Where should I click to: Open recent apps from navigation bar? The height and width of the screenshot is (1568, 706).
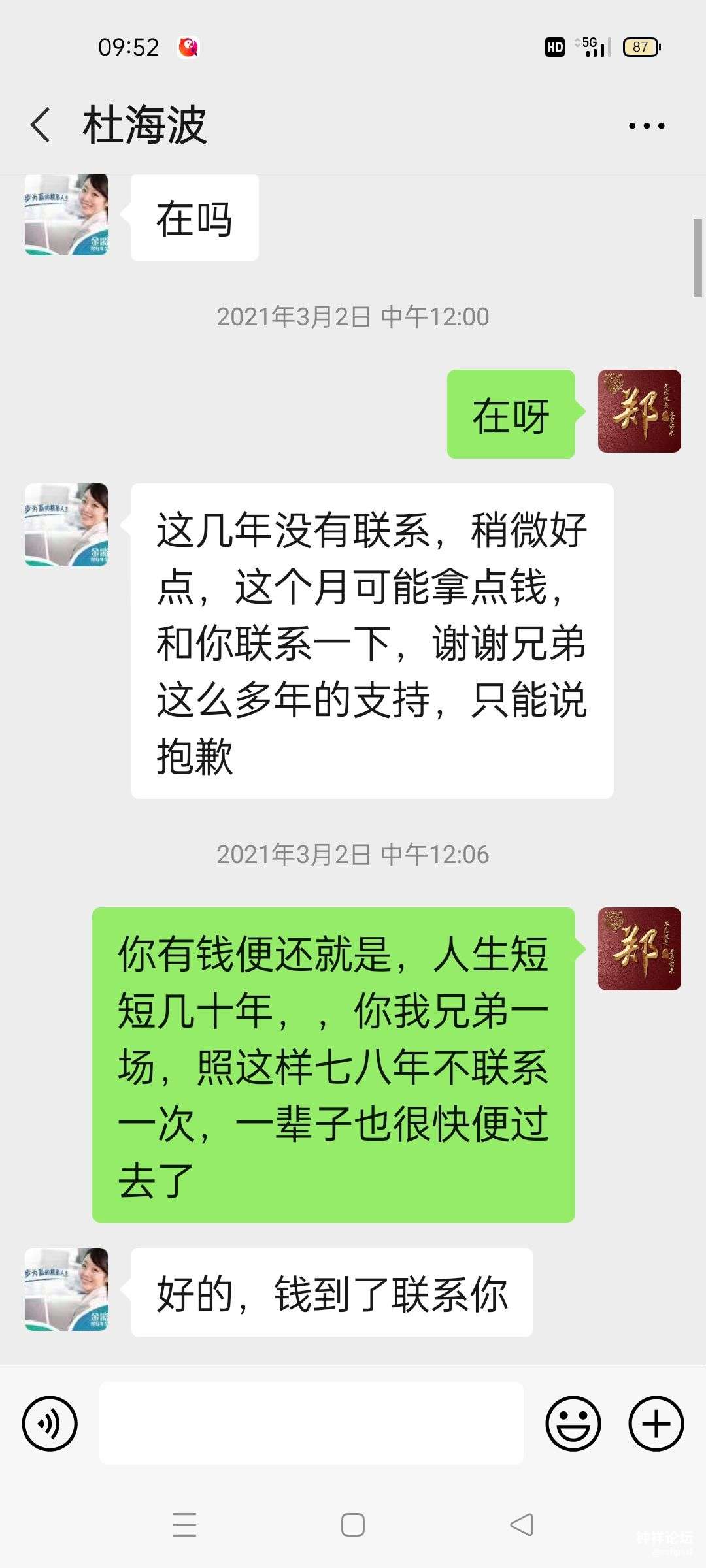pyautogui.click(x=184, y=1525)
